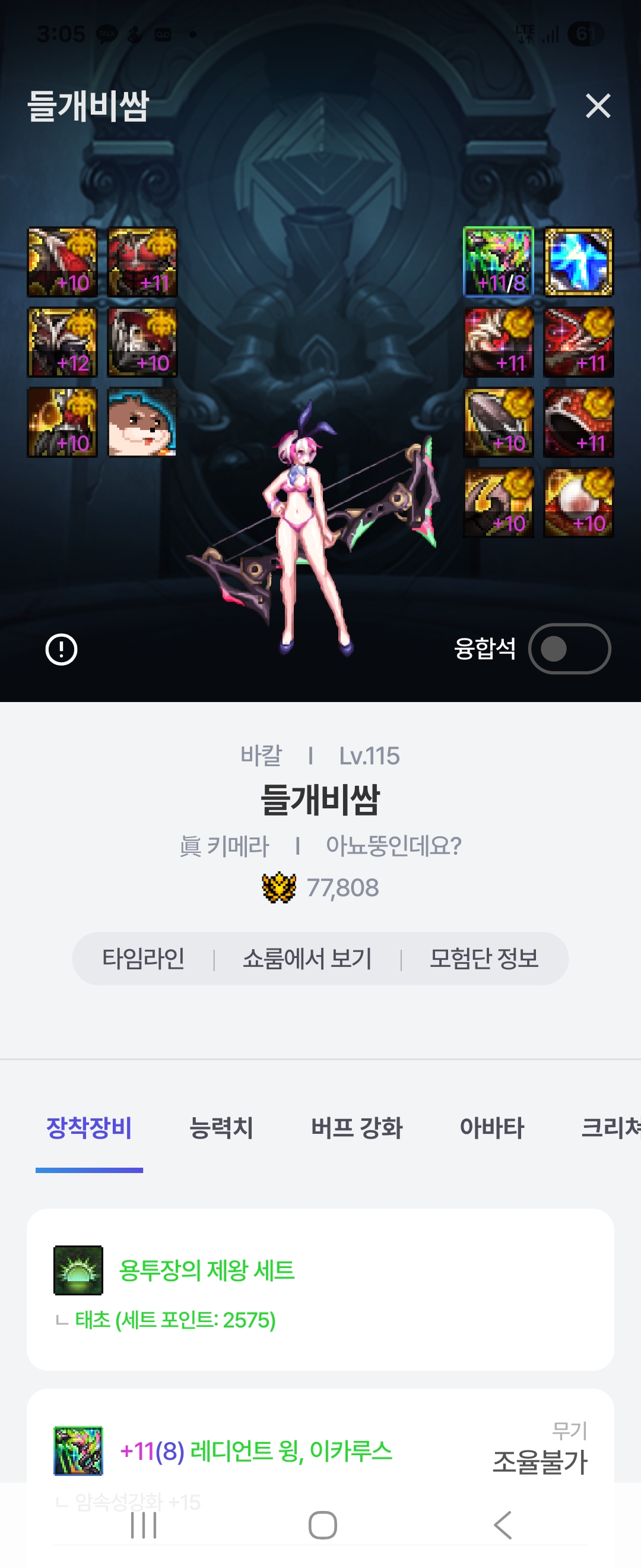The image size is (641, 1568).
Task: Tap the blue crystal title icon slot
Action: tap(578, 263)
